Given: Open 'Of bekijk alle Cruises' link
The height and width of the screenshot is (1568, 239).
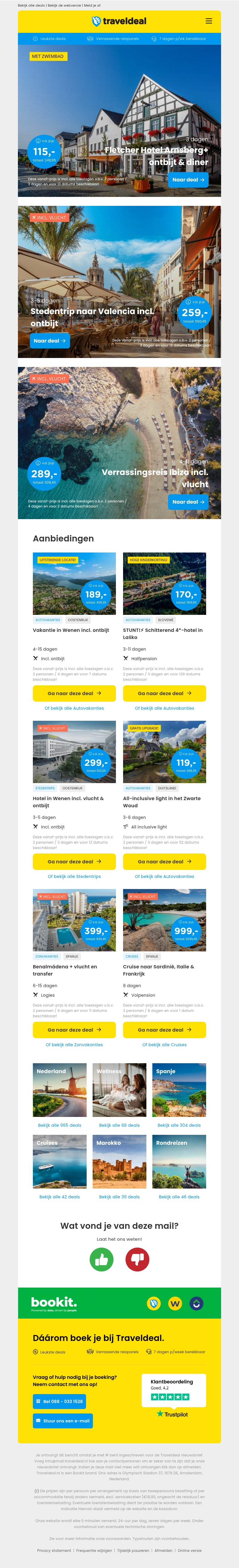Looking at the screenshot, I should (x=165, y=1044).
